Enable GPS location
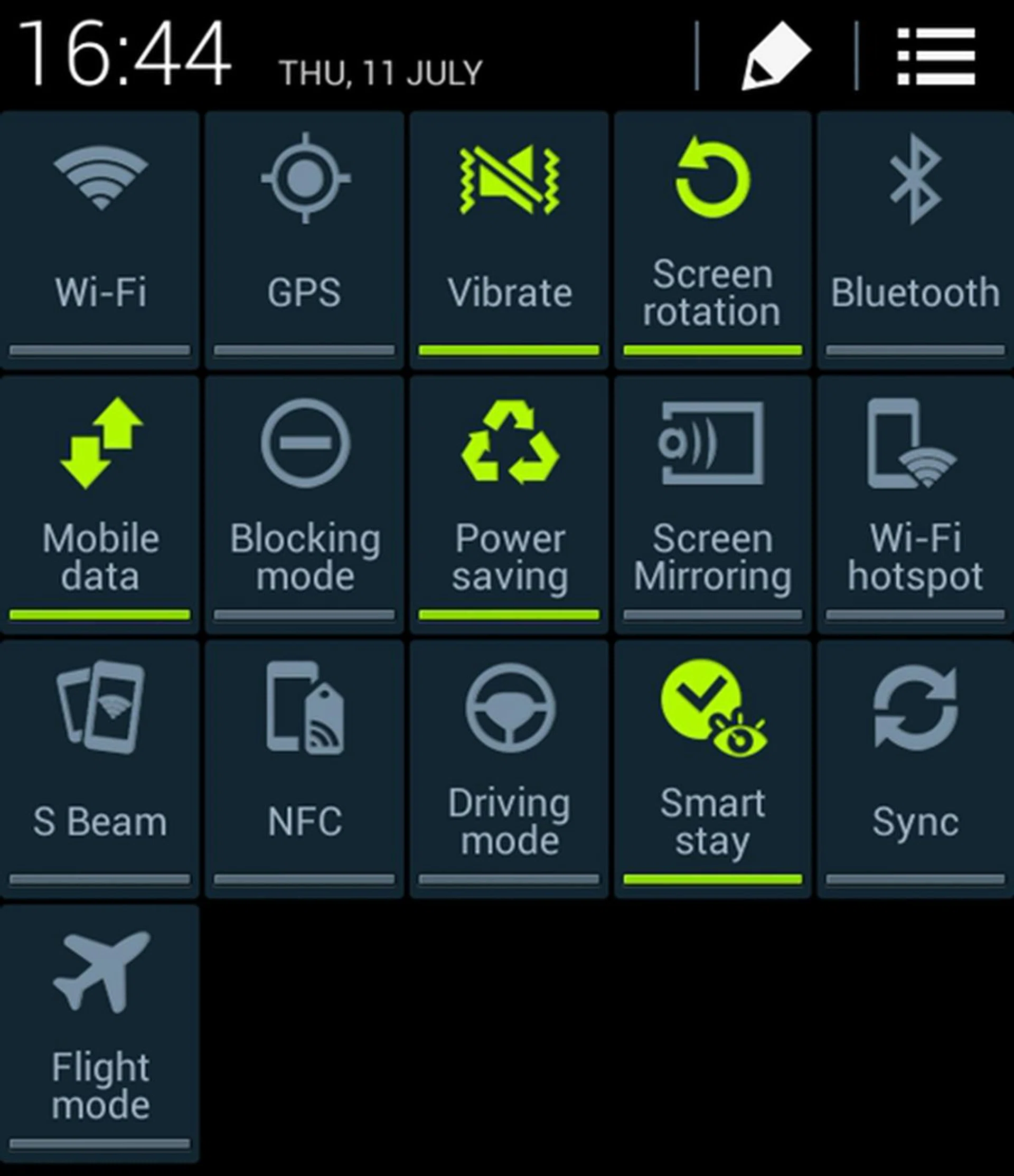Screen dimensions: 1014x1176 click(x=305, y=238)
